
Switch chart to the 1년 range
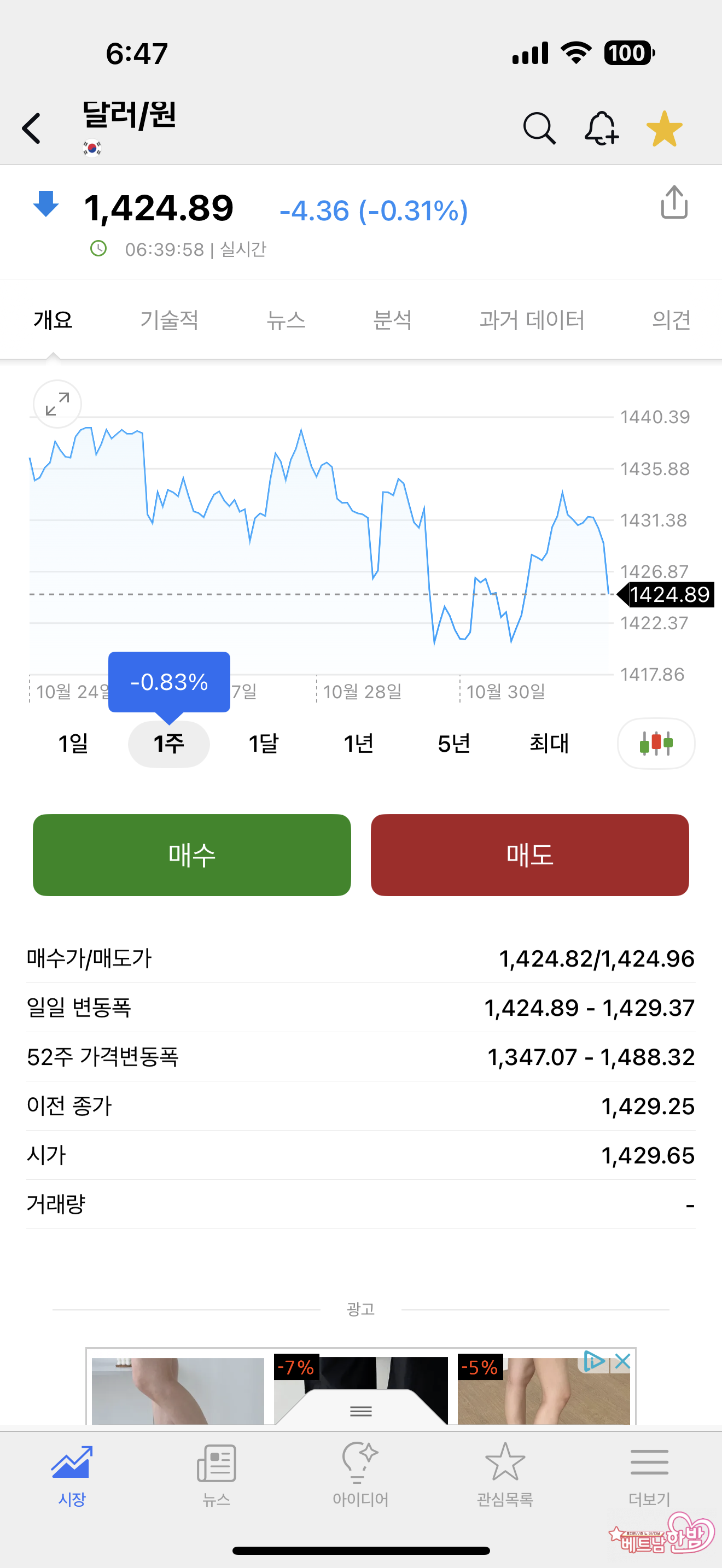pyautogui.click(x=359, y=743)
